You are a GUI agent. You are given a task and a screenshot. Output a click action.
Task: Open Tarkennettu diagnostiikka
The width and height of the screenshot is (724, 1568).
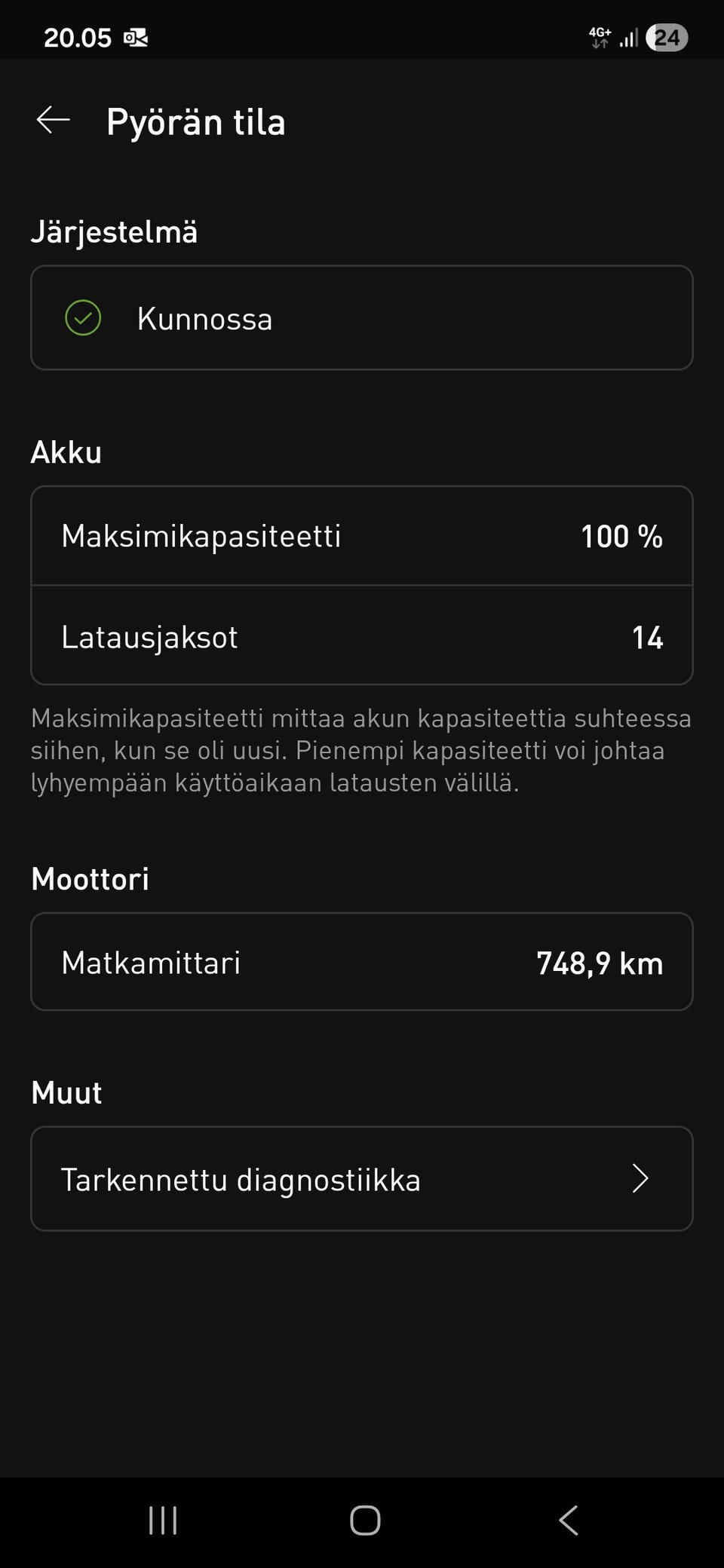click(361, 1179)
